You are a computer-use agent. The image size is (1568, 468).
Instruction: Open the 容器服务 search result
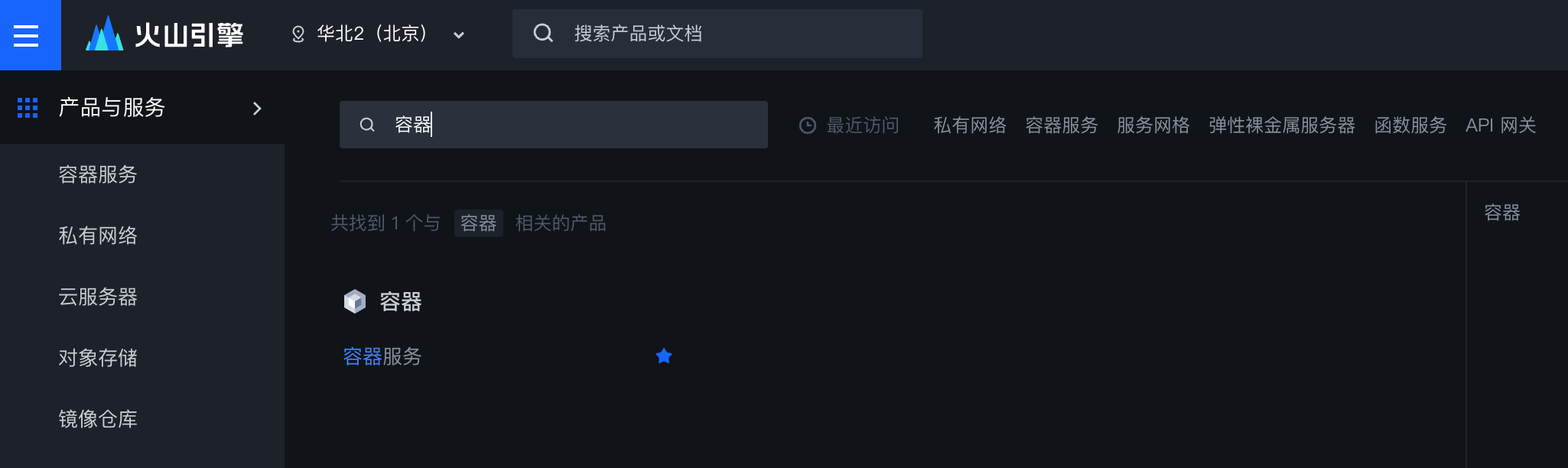click(382, 356)
